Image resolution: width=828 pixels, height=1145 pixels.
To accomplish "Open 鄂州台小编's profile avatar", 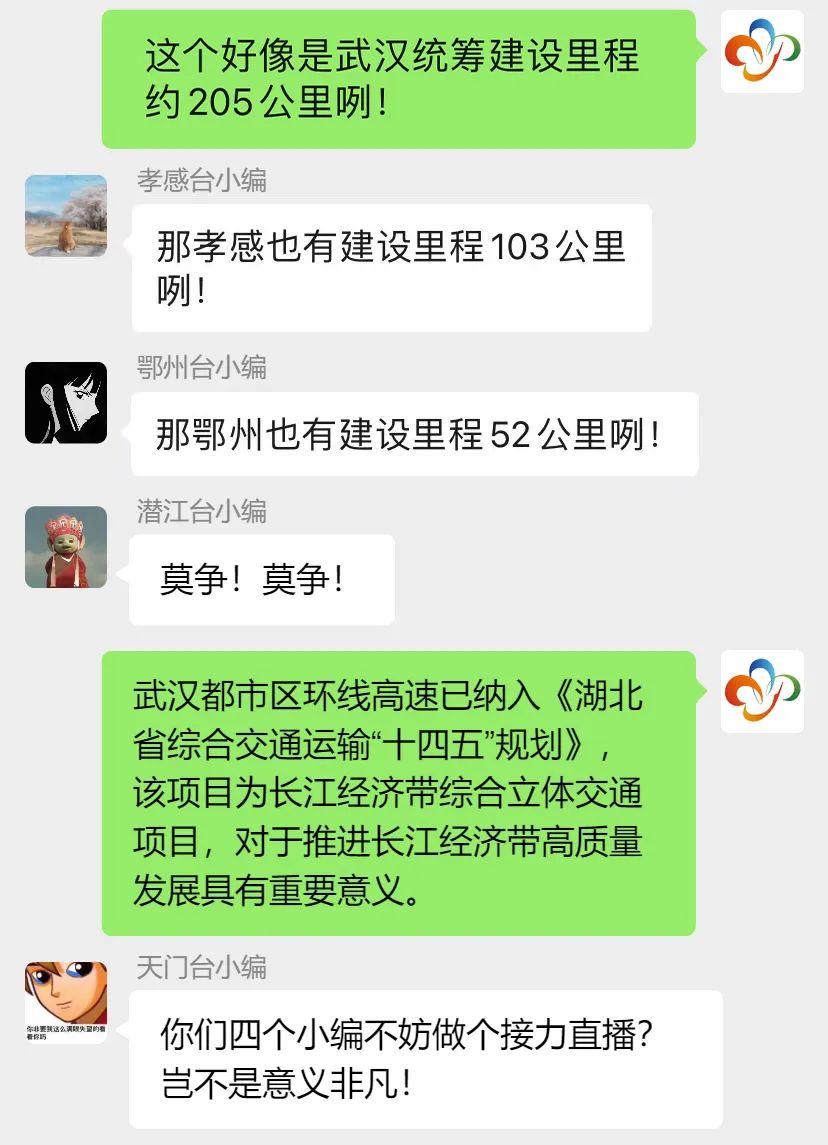I will [66, 403].
